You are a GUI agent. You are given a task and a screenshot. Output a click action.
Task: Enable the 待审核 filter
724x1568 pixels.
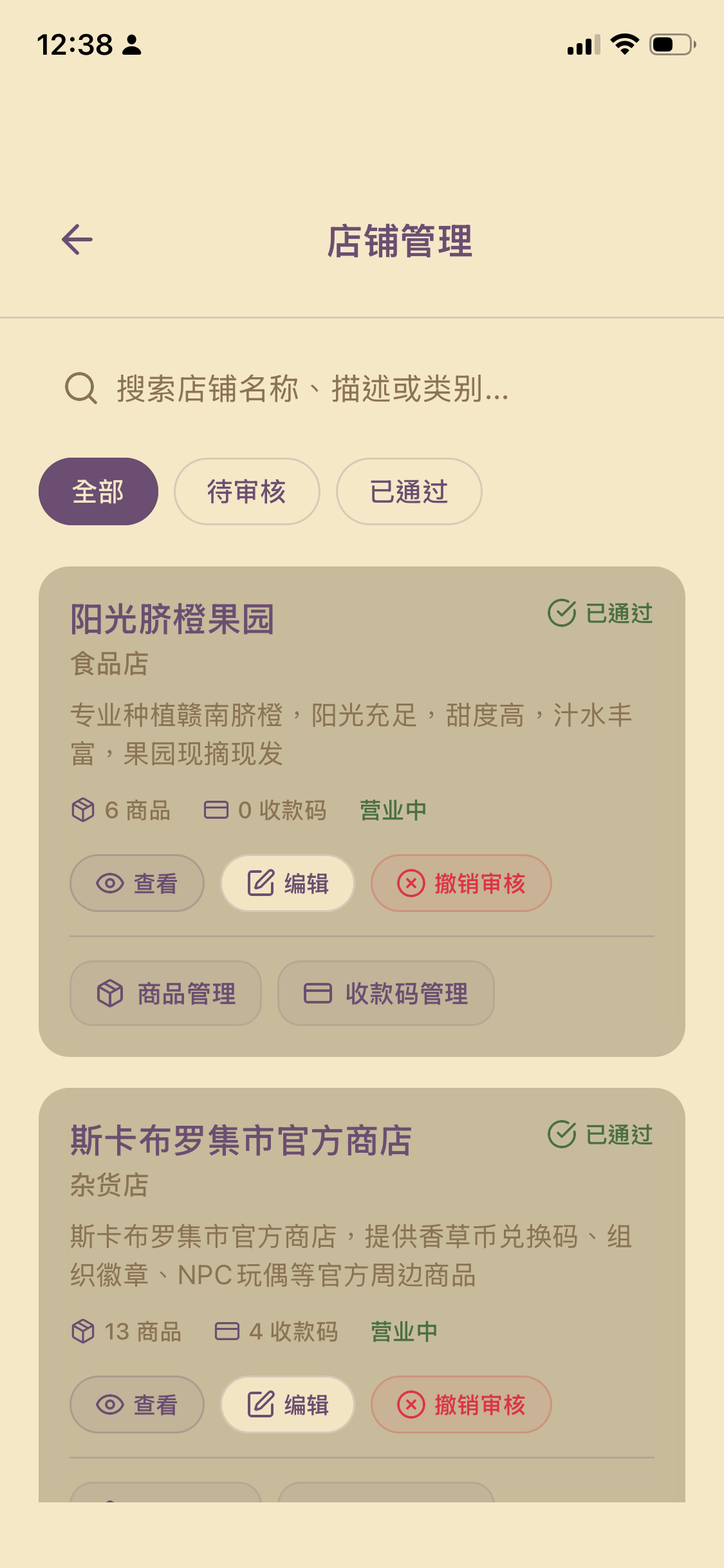pos(247,491)
